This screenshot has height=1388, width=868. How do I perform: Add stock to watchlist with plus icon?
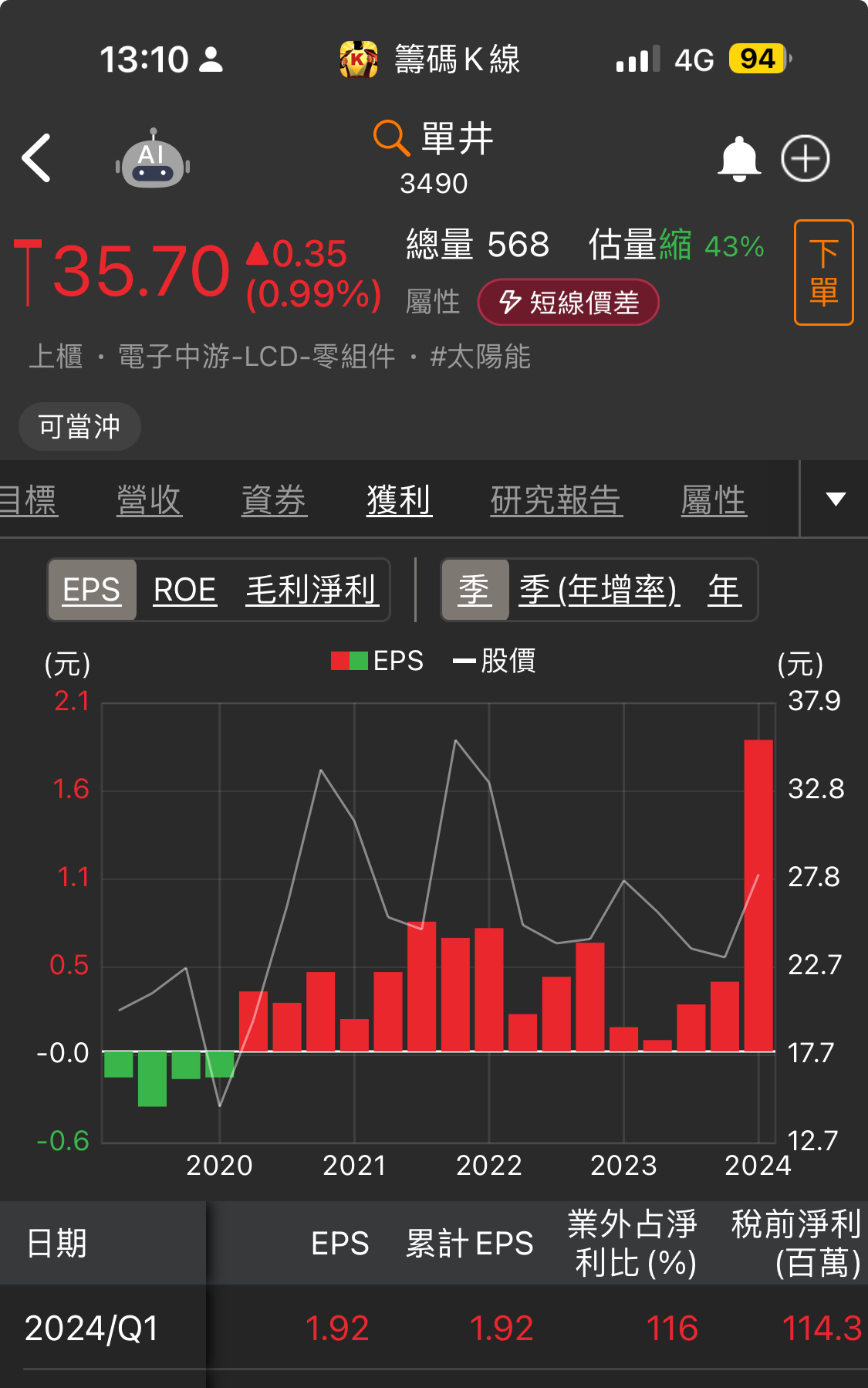click(x=805, y=159)
